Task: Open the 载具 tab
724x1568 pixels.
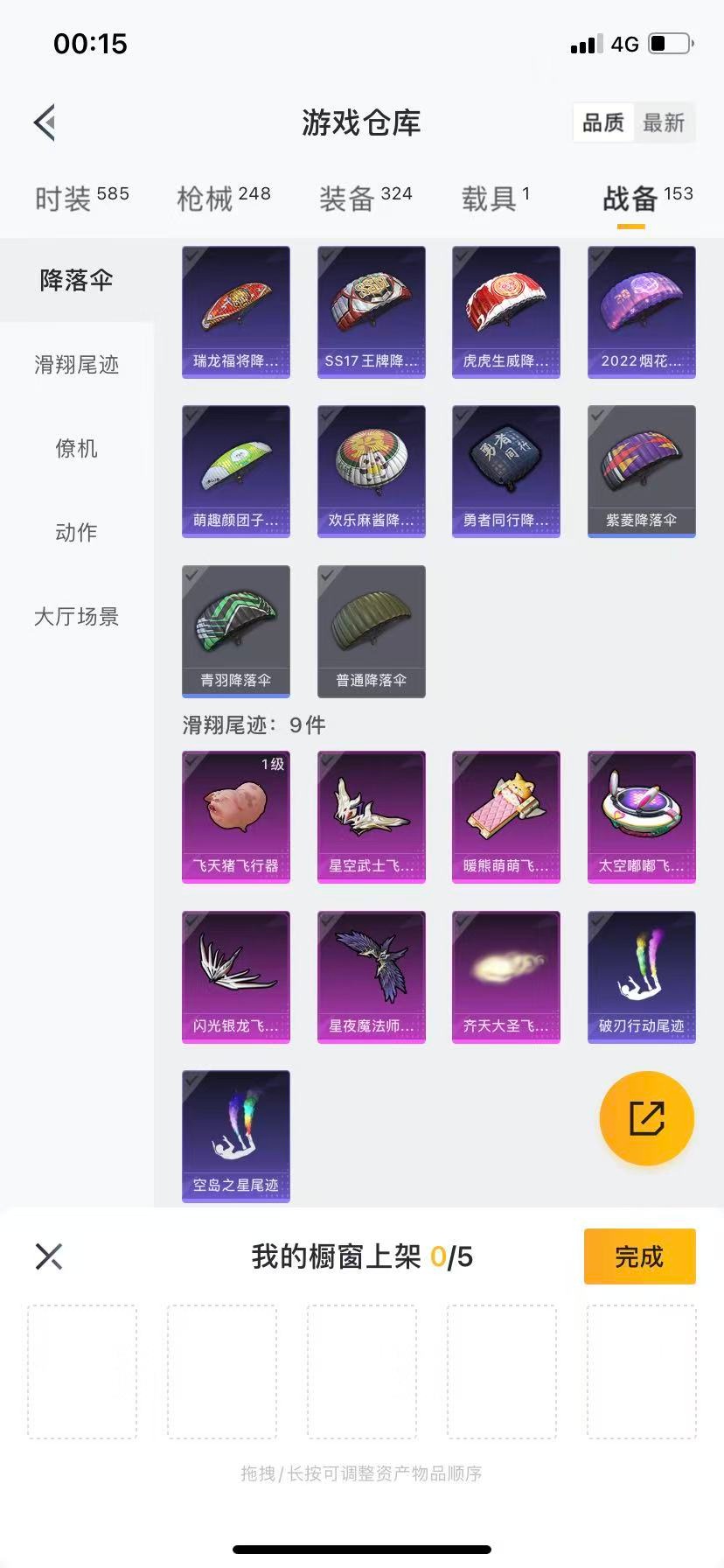Action: pos(495,199)
